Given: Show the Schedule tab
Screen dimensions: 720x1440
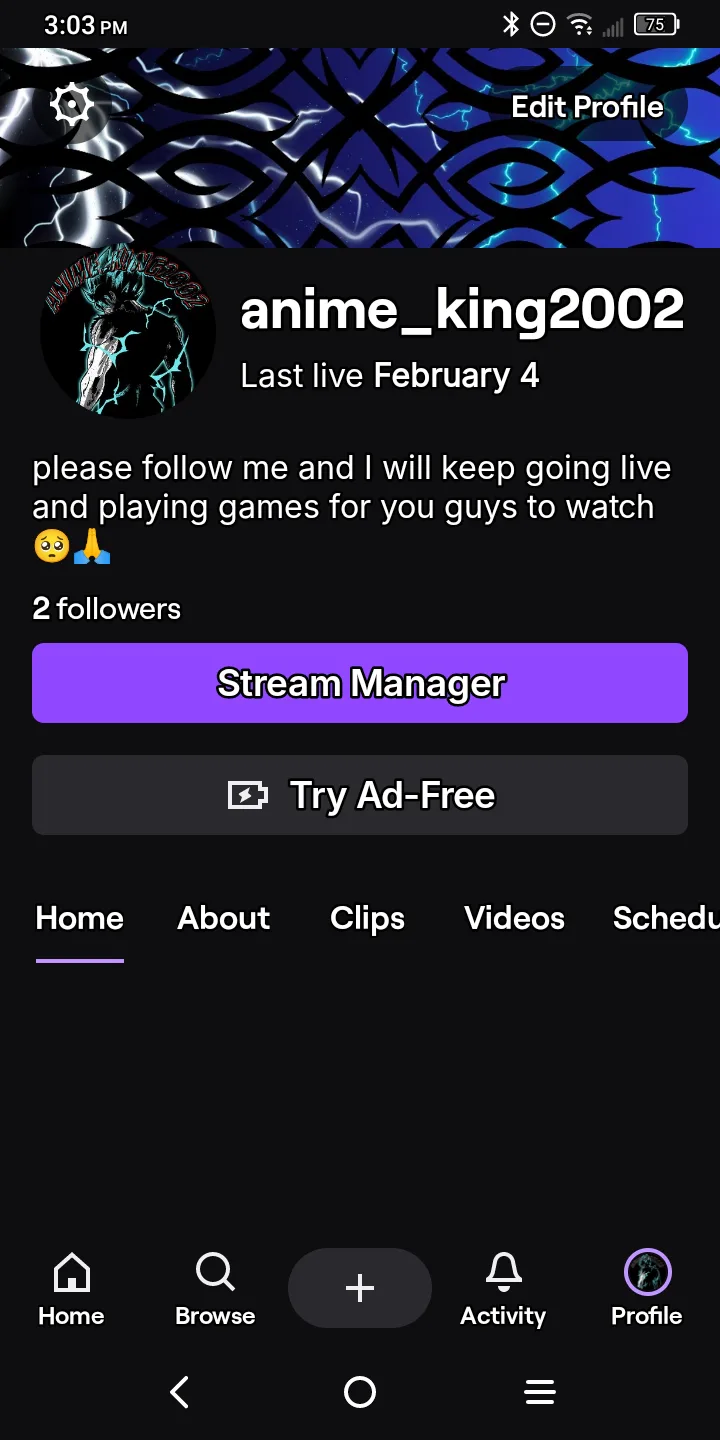Looking at the screenshot, I should pos(665,918).
